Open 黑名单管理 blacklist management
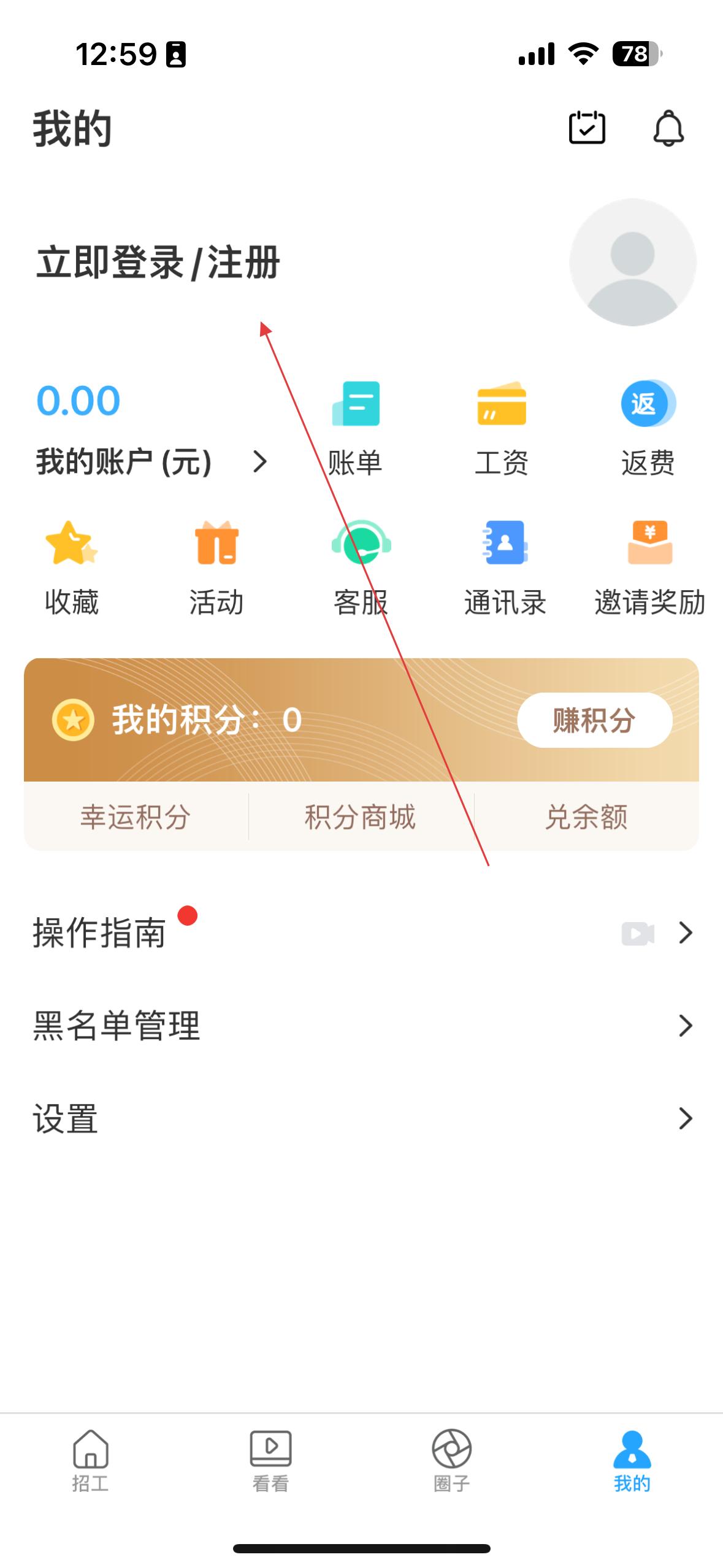 coord(361,1026)
